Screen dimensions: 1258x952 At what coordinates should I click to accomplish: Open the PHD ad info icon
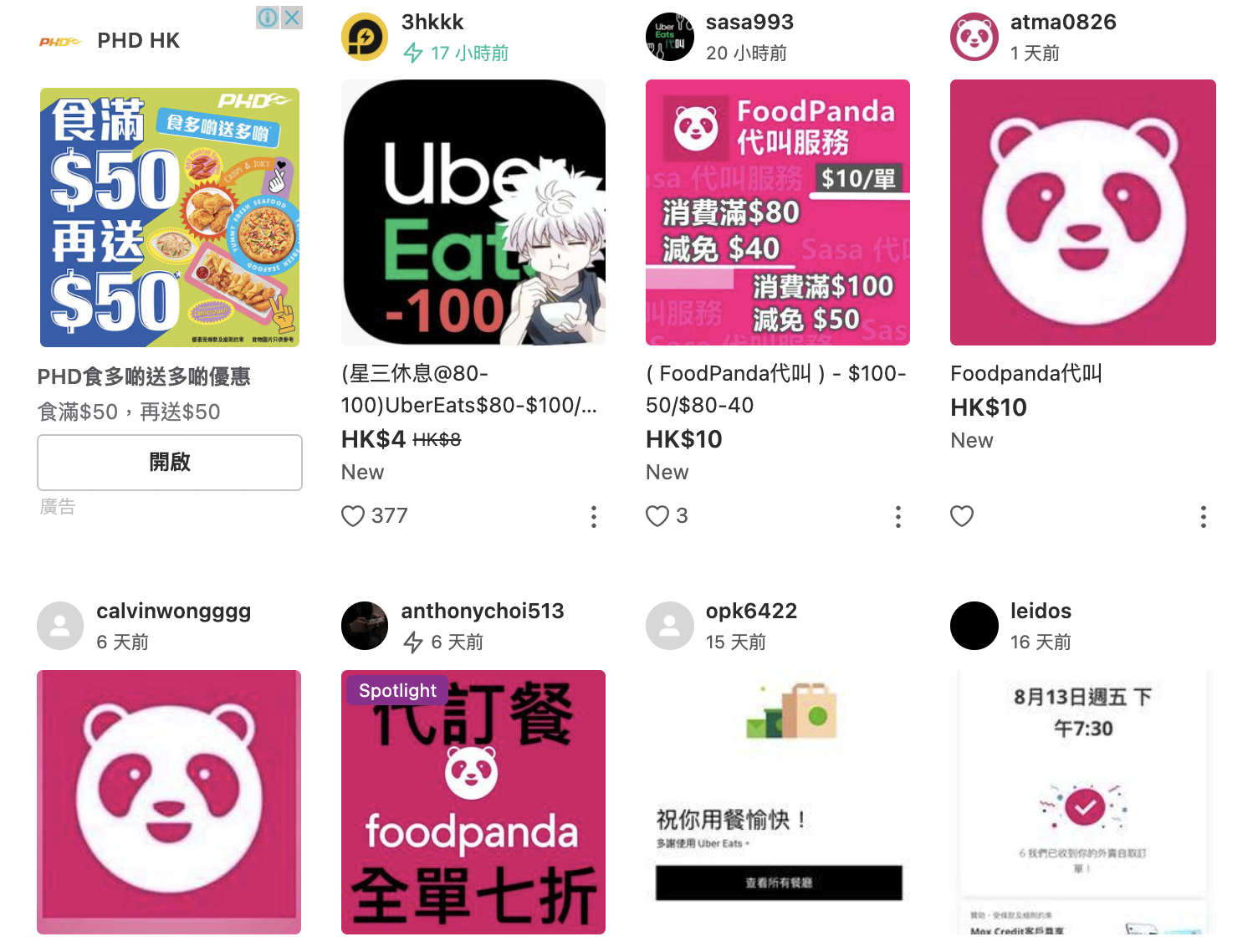coord(268,18)
